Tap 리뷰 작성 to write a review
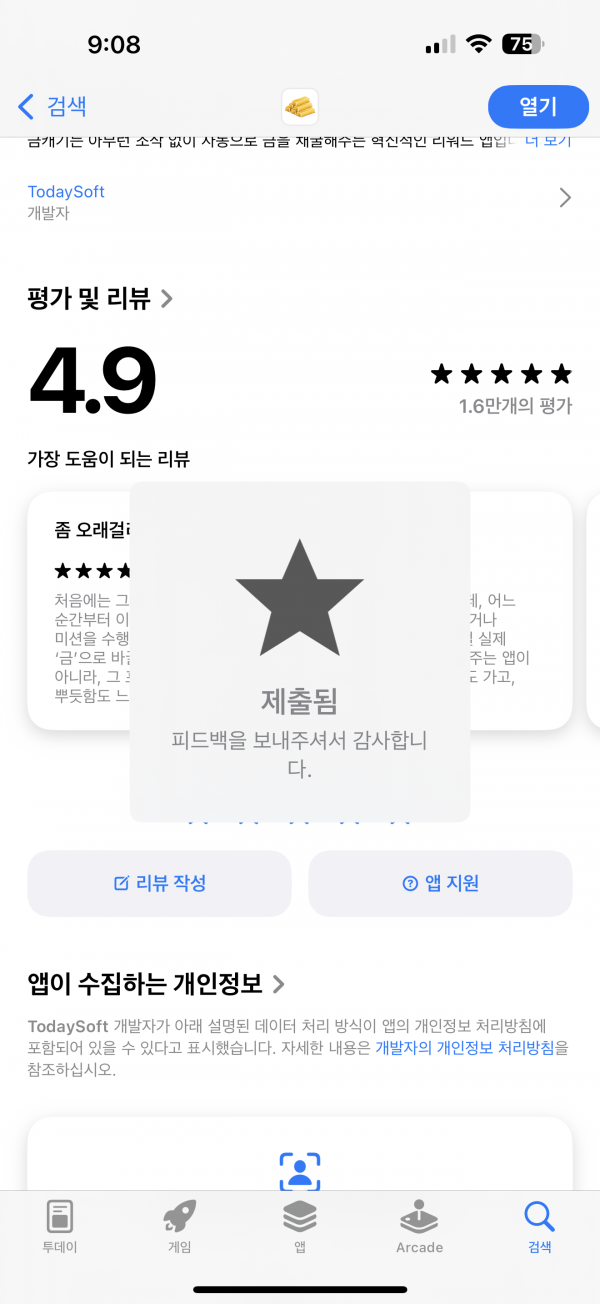600x1304 pixels. coord(159,883)
